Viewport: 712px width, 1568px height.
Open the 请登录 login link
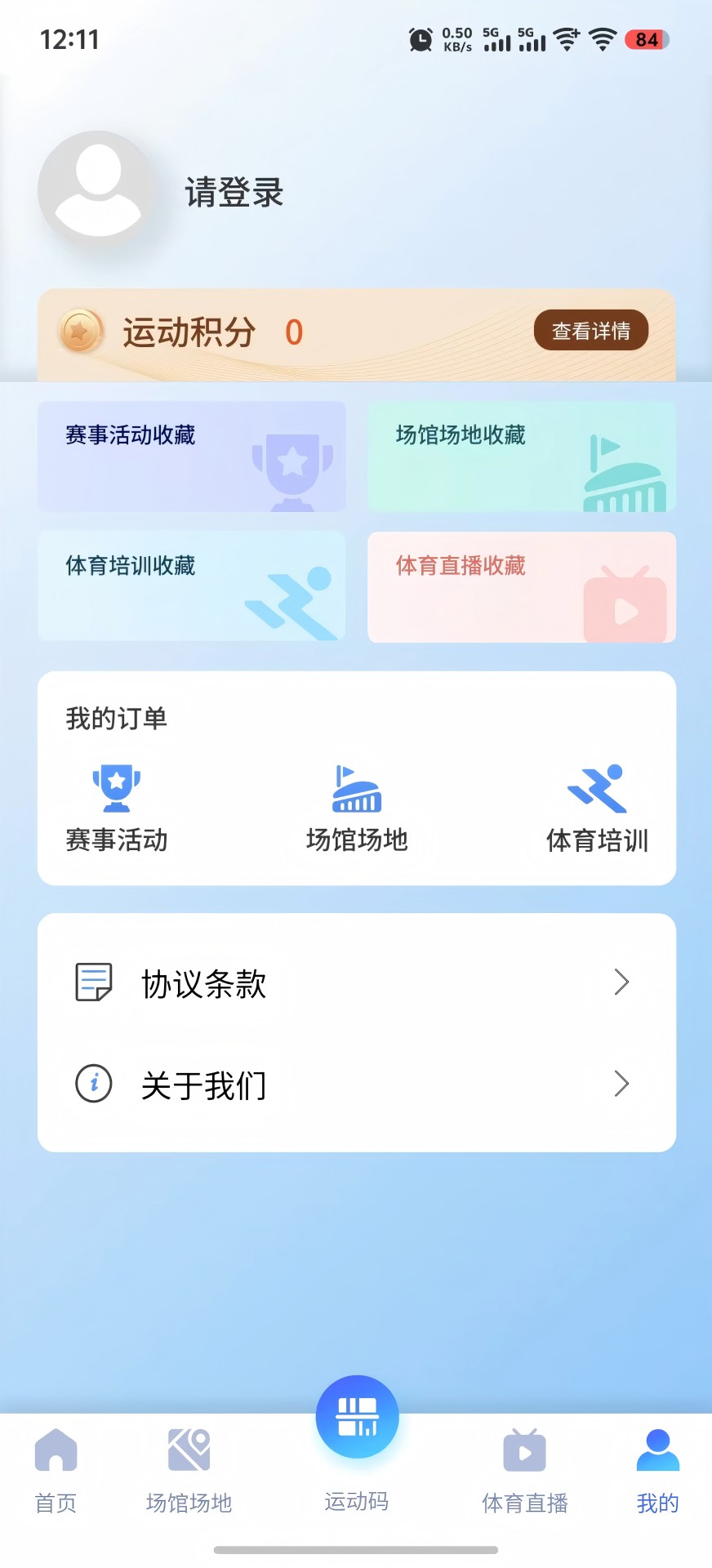pos(234,194)
